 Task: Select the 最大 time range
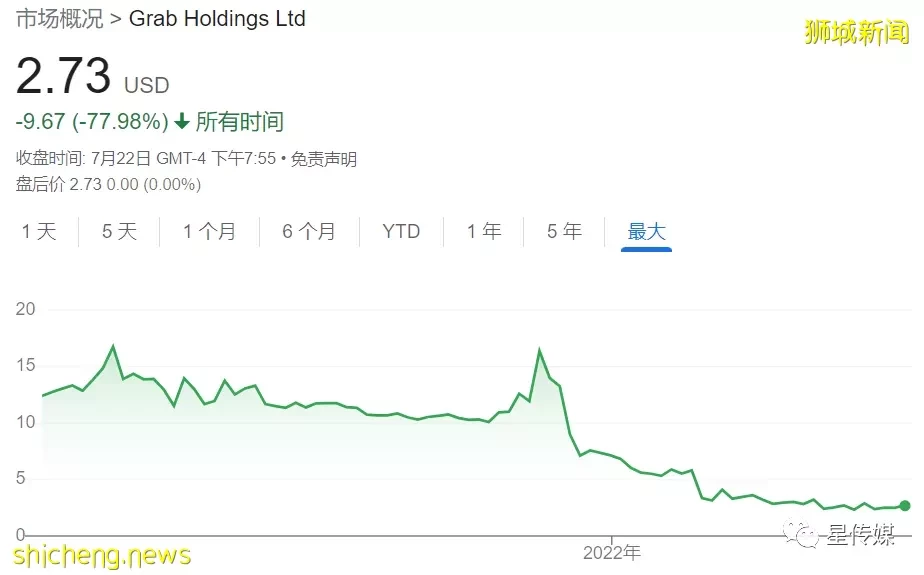tap(646, 232)
